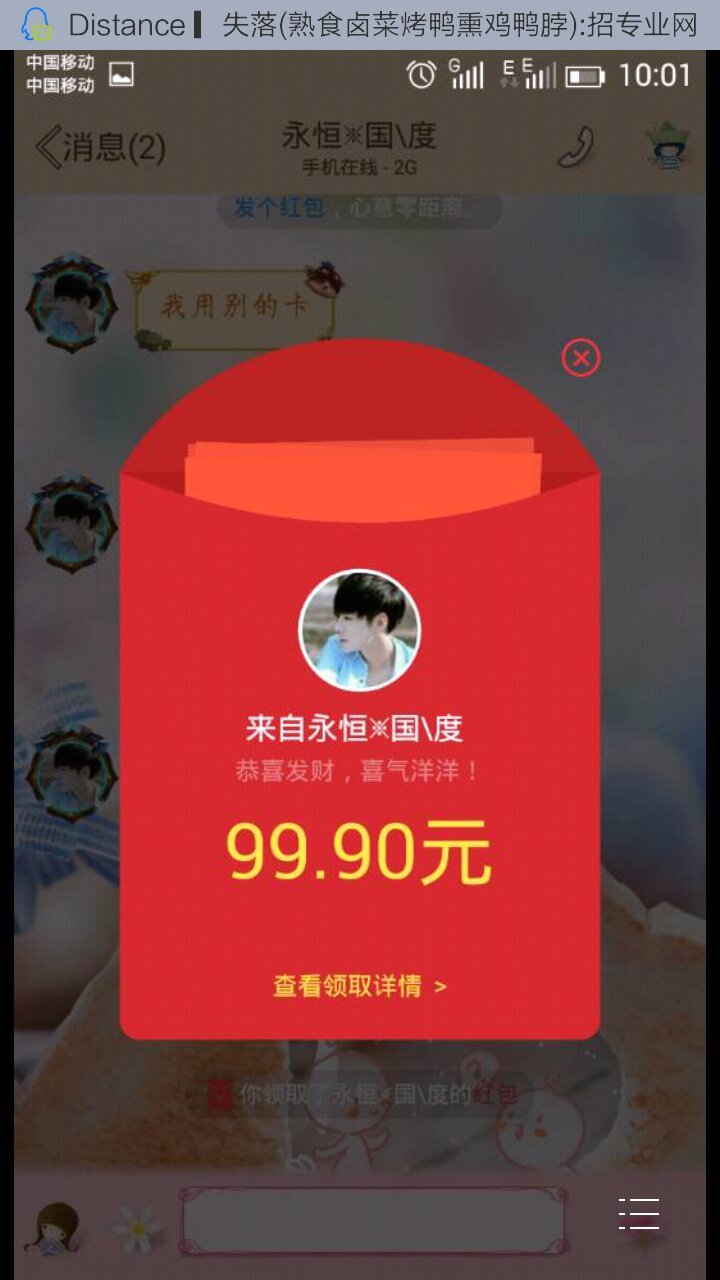Start a voice call with 永恒※国\度
720x1280 pixels.
point(575,148)
